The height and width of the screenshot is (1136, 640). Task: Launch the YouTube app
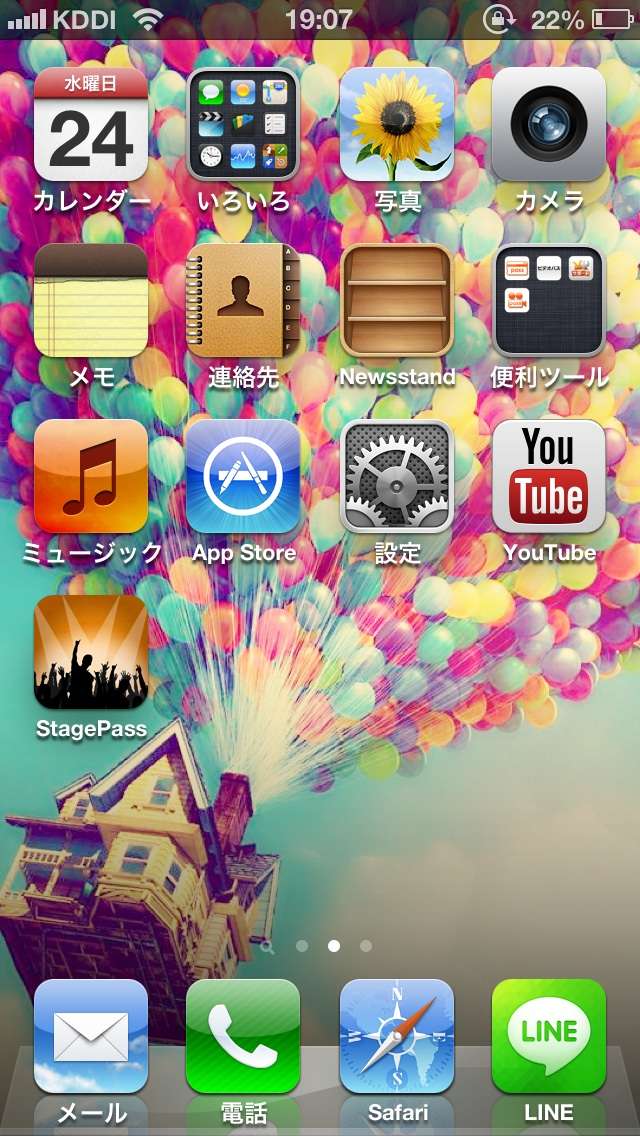[x=549, y=477]
